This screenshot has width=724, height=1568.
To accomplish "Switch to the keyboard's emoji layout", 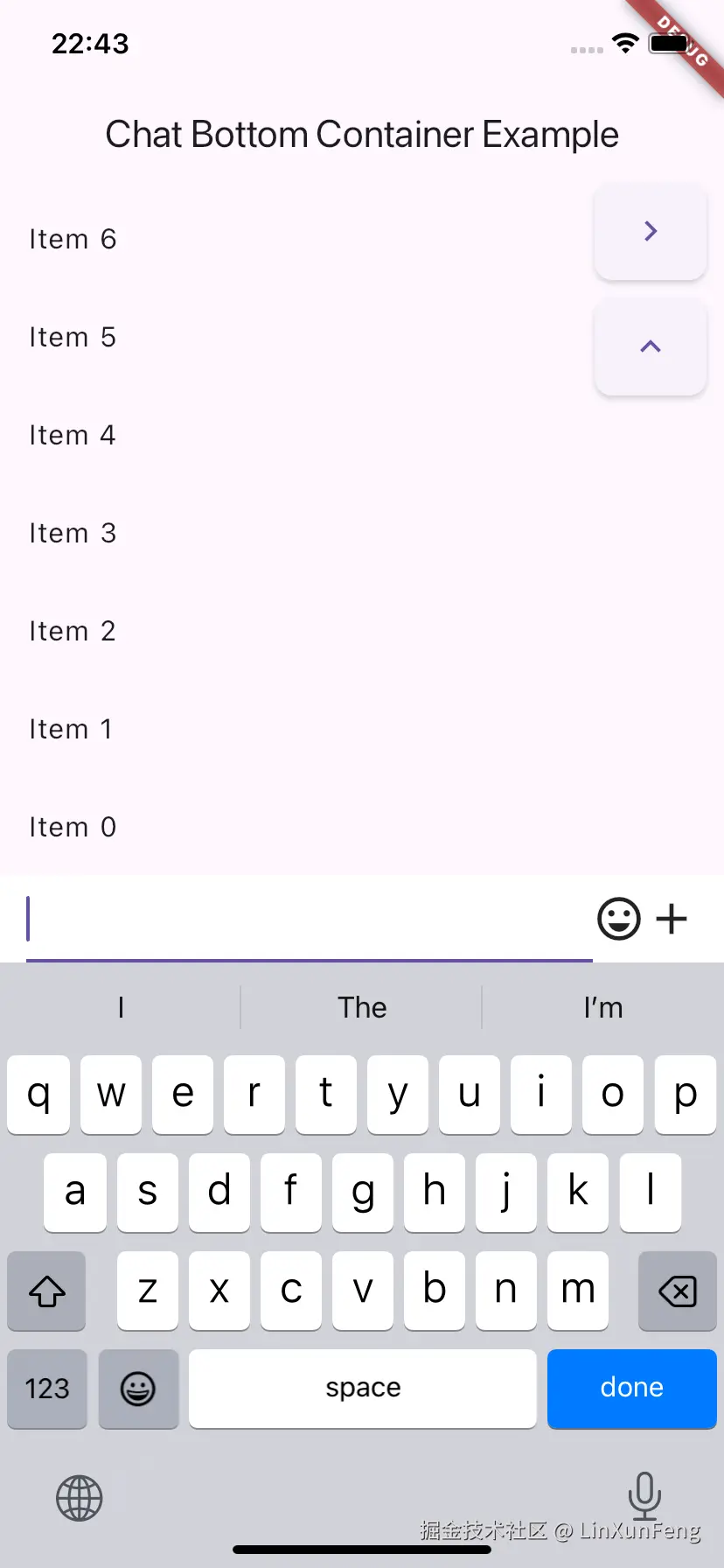I will tap(138, 1389).
